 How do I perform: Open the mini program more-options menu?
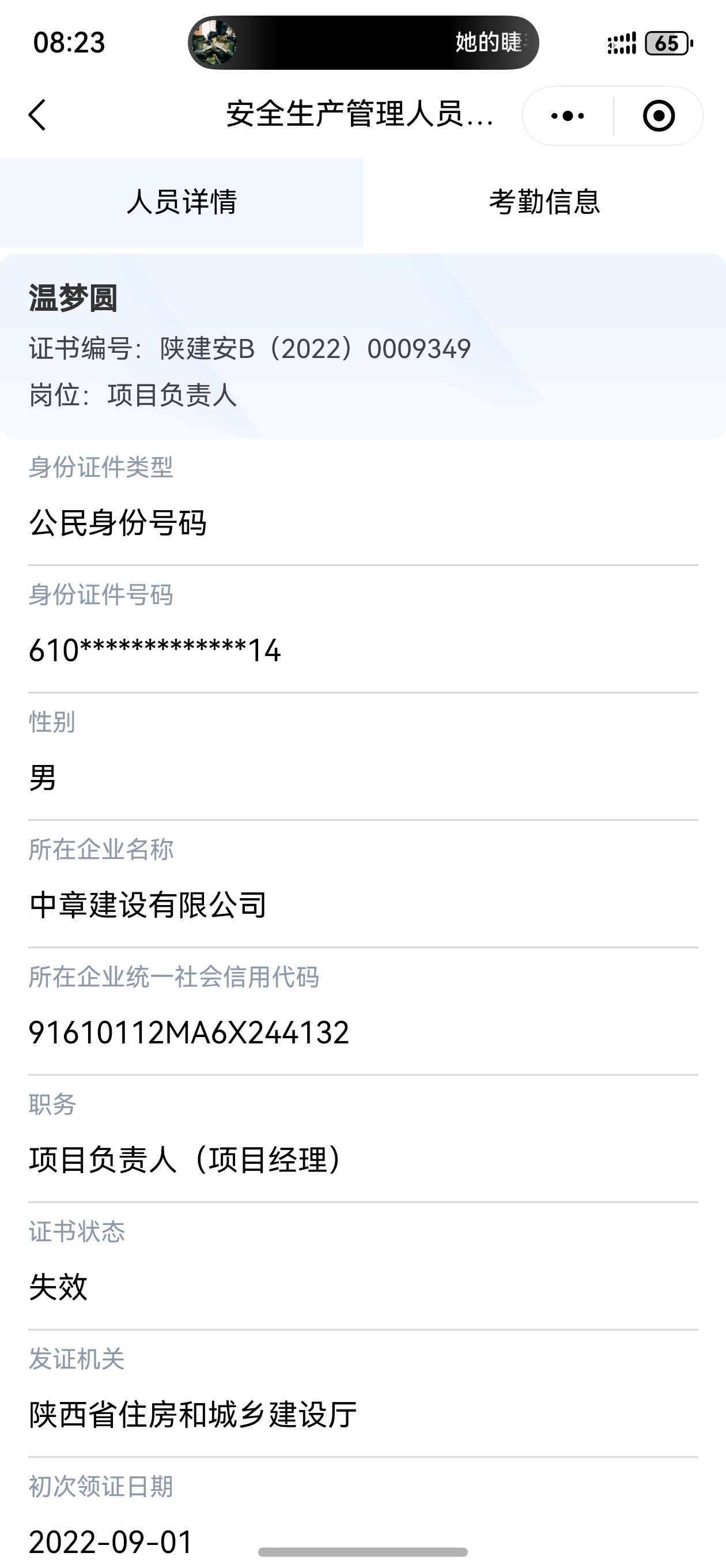pyautogui.click(x=567, y=116)
